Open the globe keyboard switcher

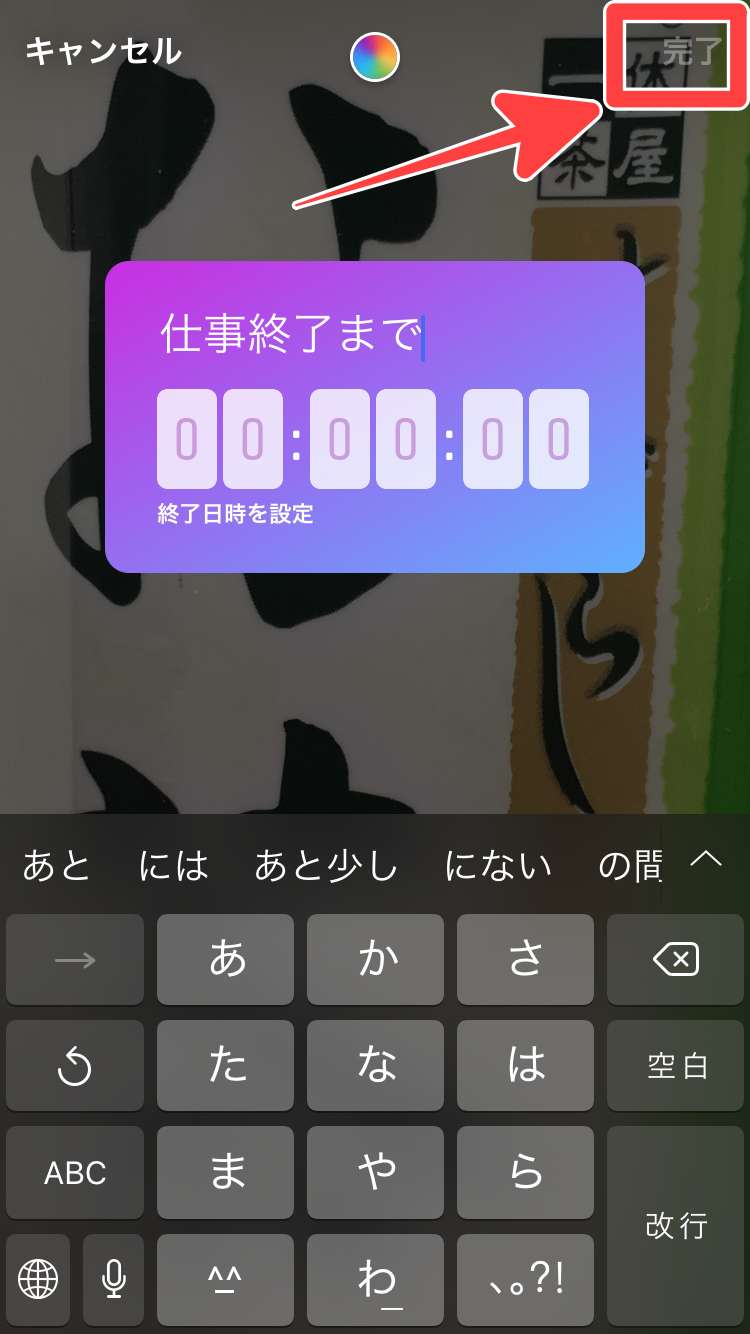(38, 1278)
